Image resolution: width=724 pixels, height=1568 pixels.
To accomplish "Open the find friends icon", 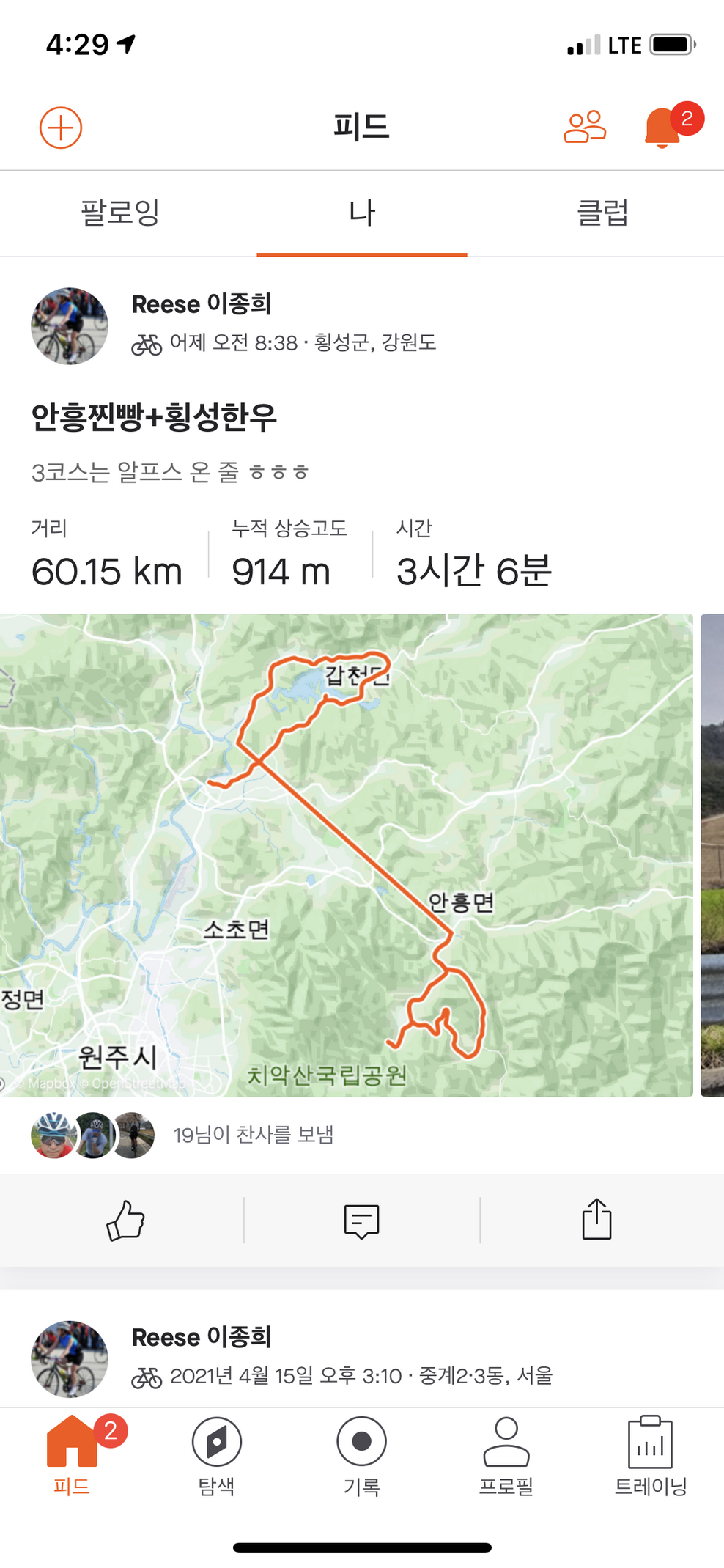I will [x=584, y=127].
